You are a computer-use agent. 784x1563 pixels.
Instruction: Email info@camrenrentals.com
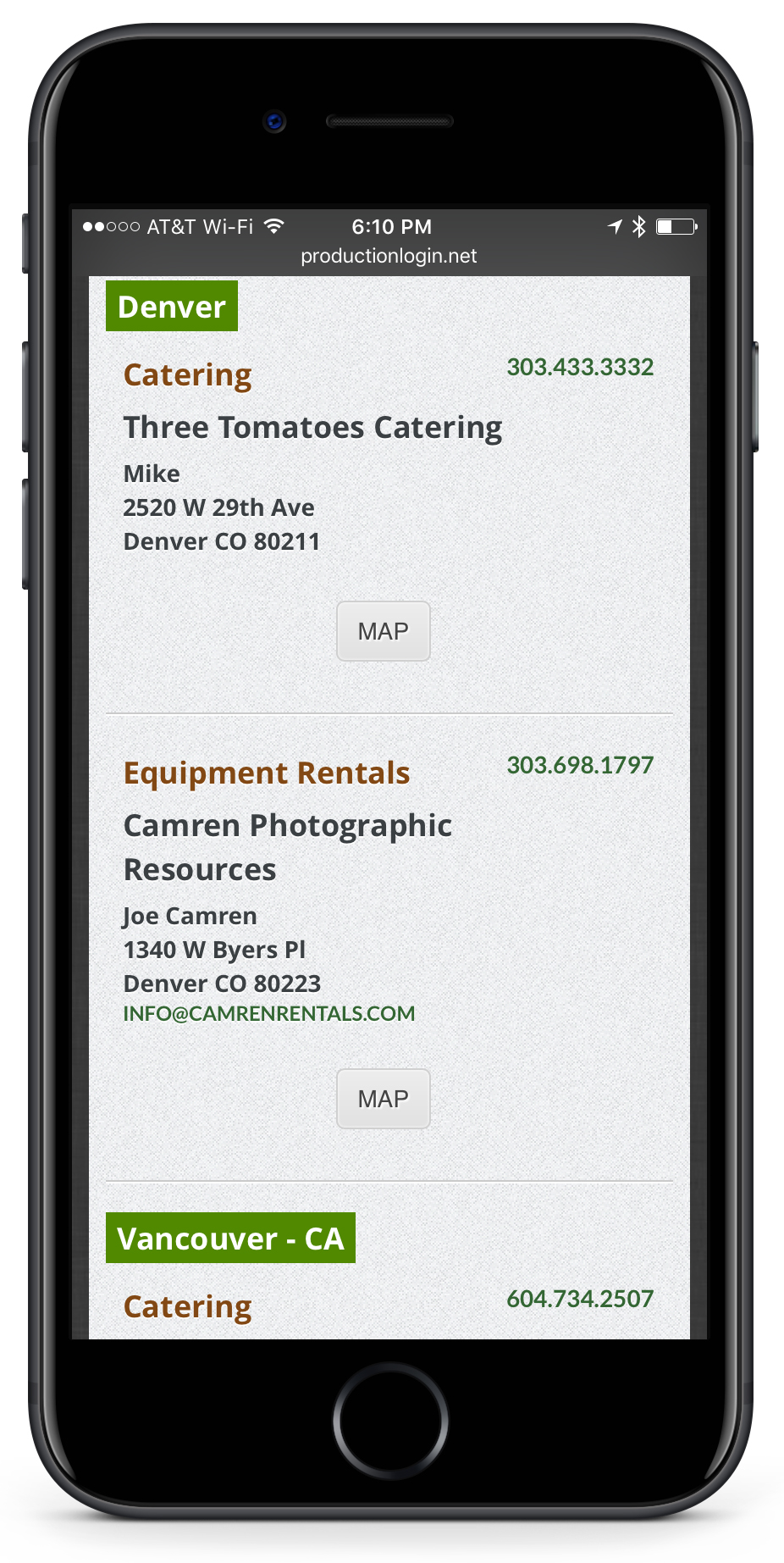click(x=269, y=1013)
